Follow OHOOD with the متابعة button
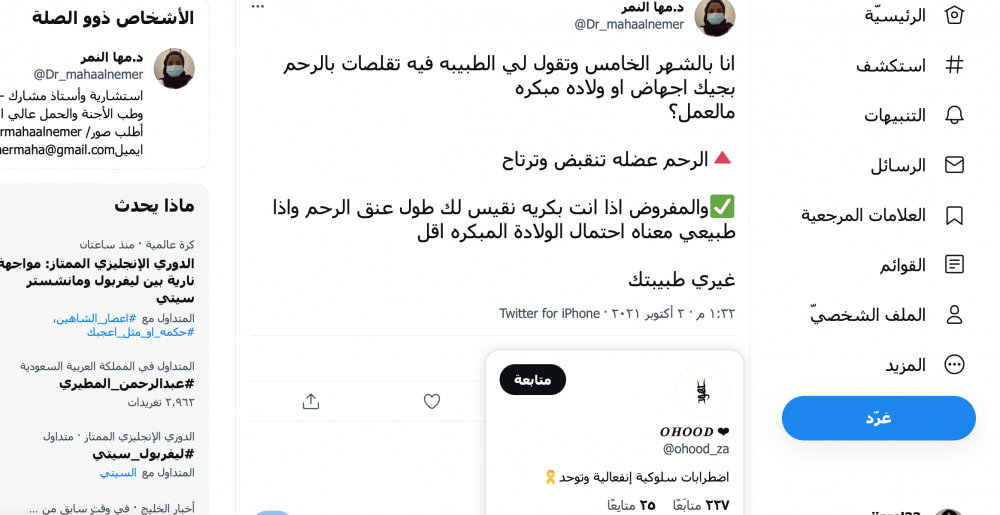 point(532,380)
